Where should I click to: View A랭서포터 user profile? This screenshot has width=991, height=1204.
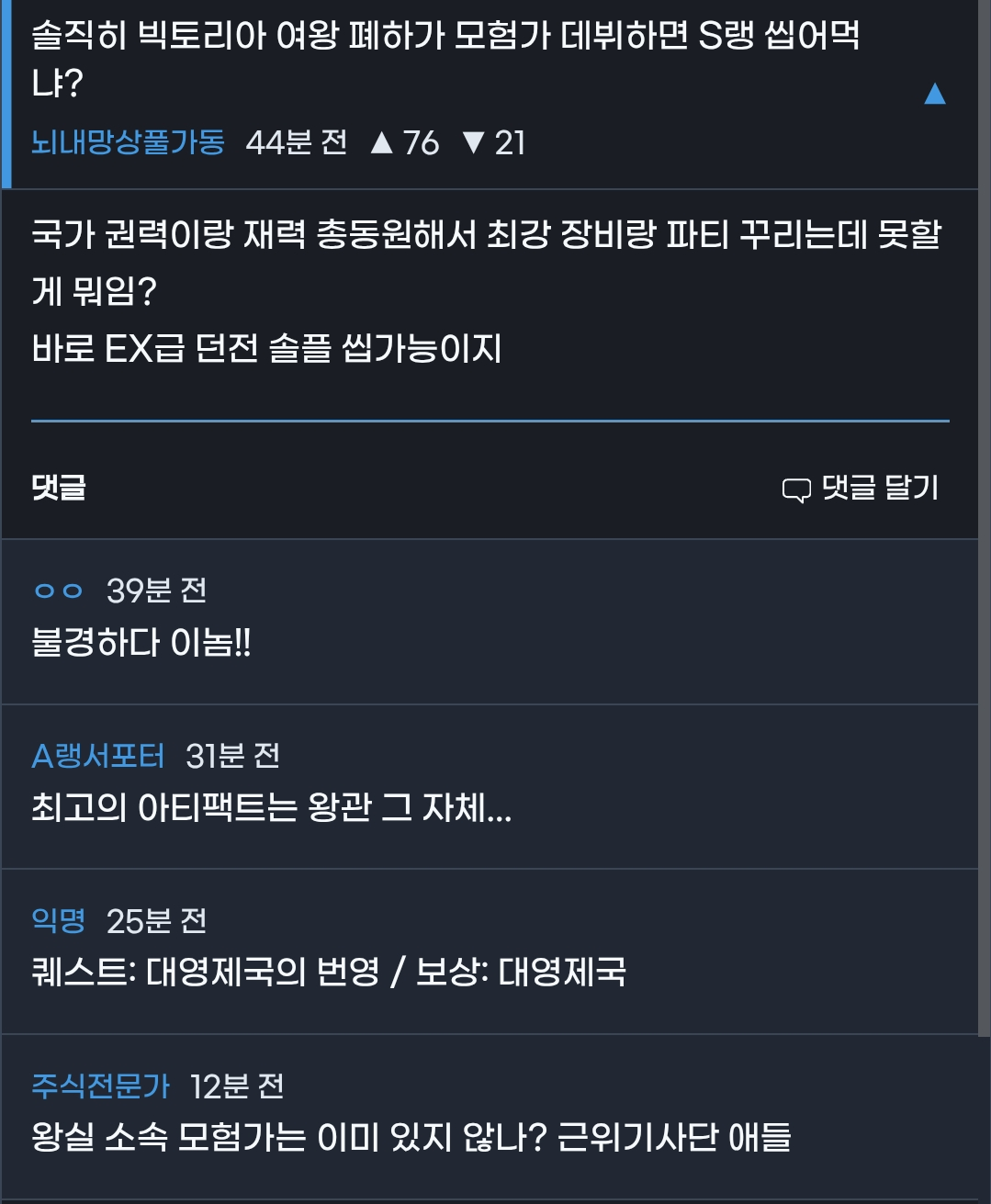click(98, 756)
